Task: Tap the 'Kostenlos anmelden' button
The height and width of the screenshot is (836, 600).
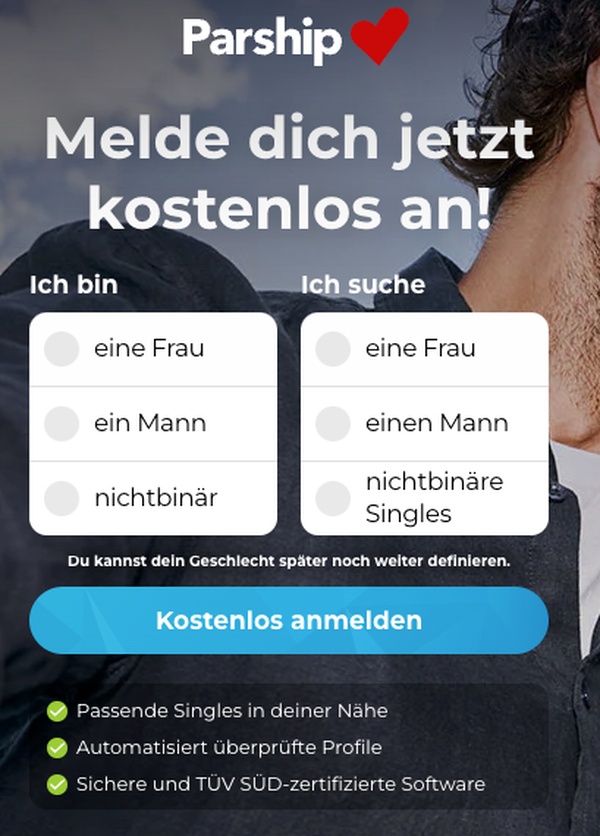Action: coord(289,620)
